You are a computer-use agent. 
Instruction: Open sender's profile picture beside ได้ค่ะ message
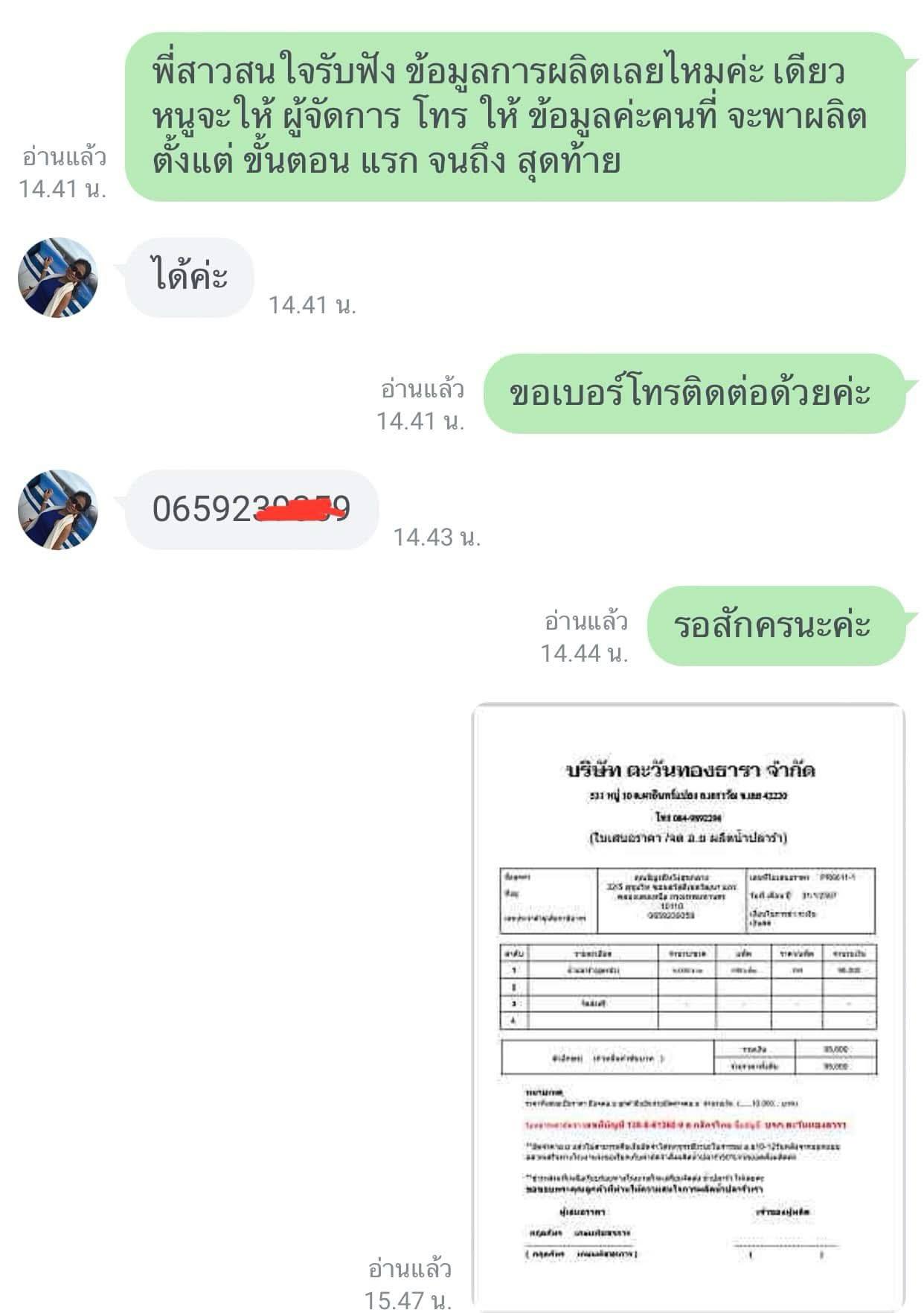58,277
